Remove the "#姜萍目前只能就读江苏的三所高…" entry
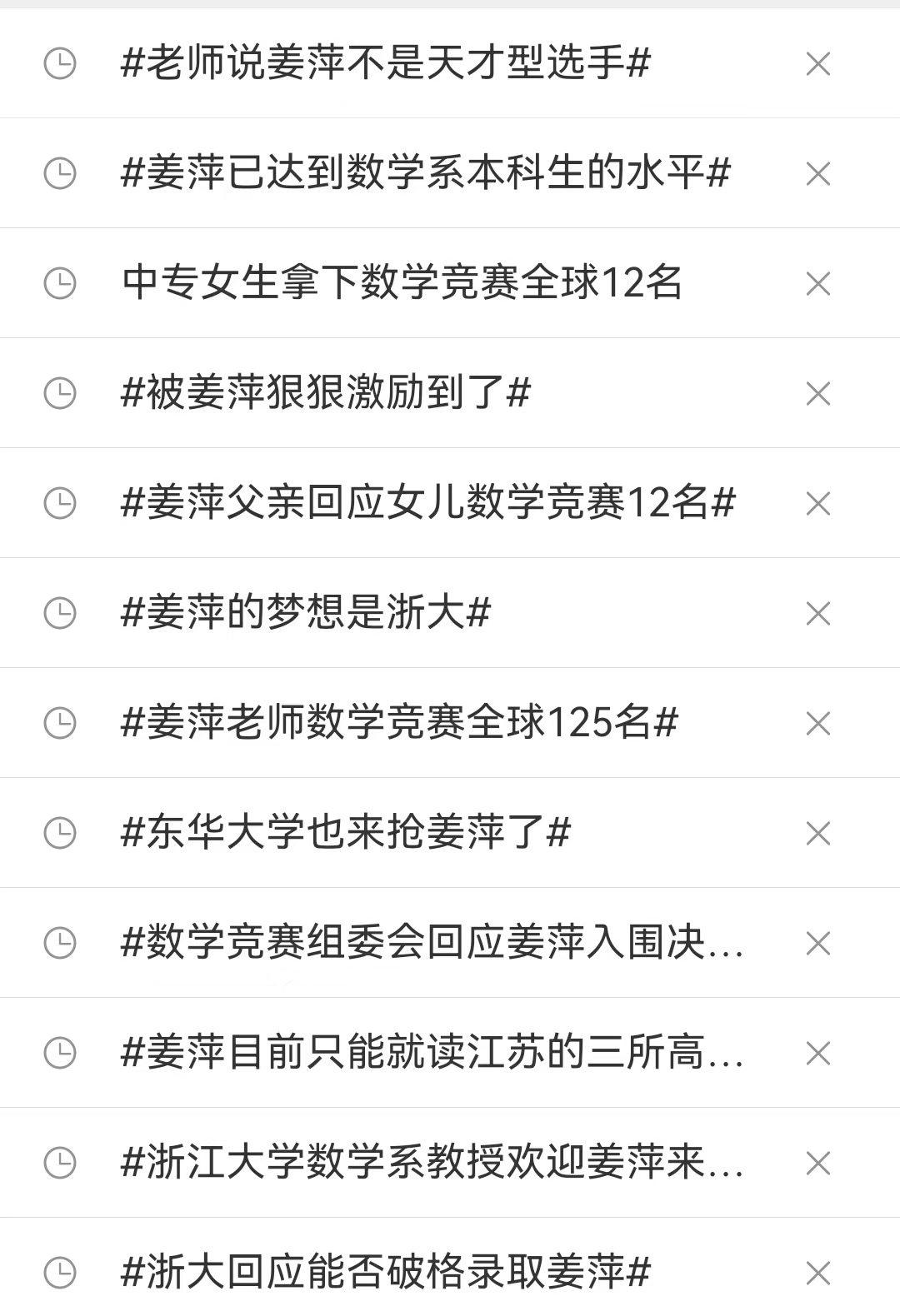This screenshot has width=900, height=1316. pyautogui.click(x=818, y=1053)
